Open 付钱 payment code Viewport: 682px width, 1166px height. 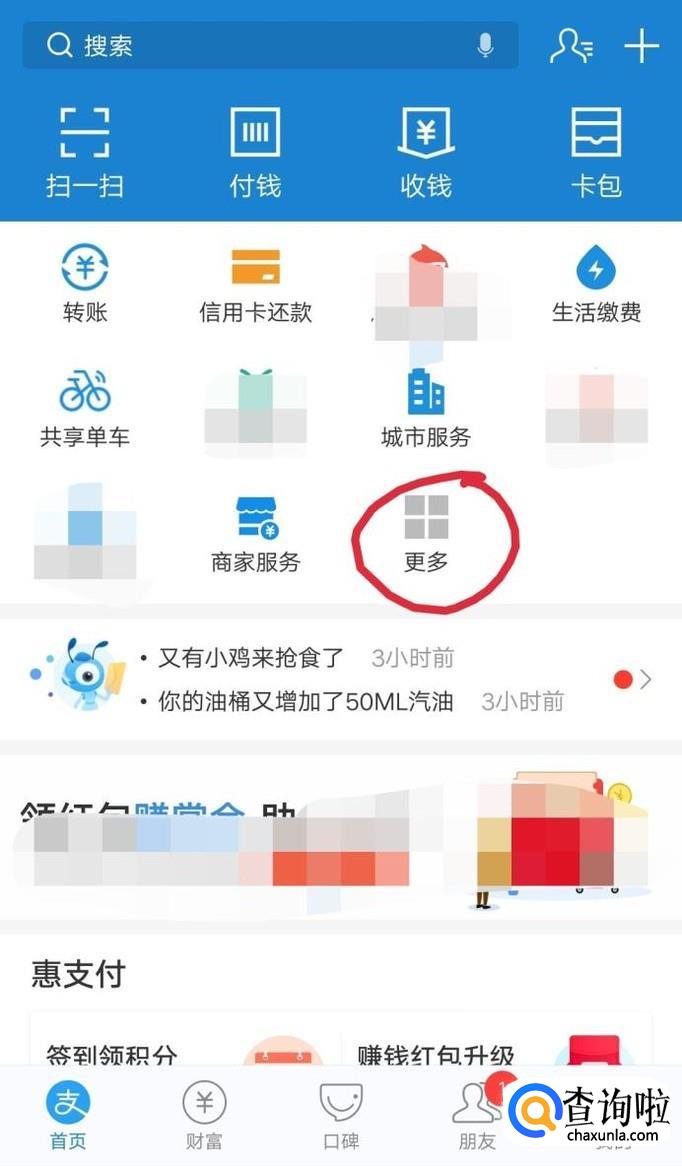tap(256, 152)
